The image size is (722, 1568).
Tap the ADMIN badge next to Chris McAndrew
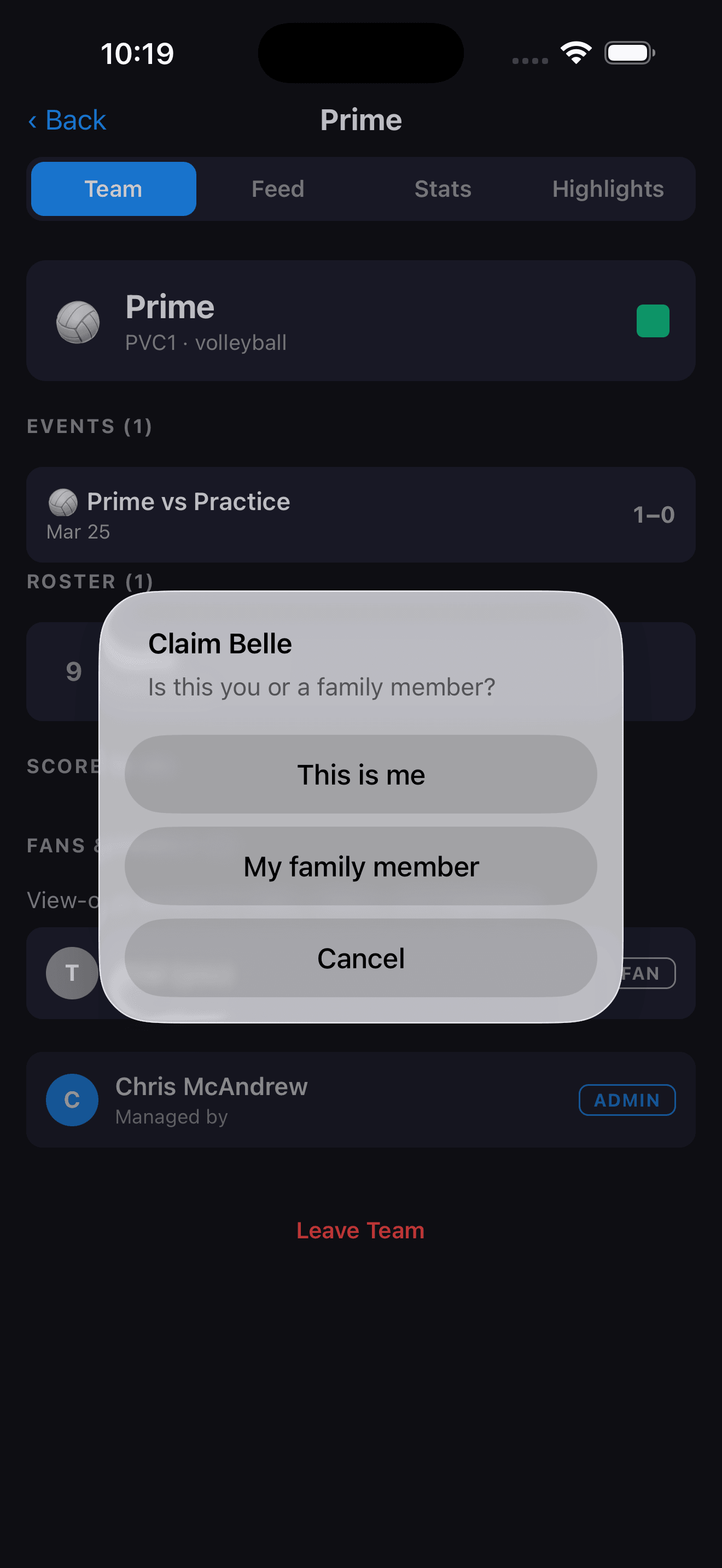coord(627,1100)
